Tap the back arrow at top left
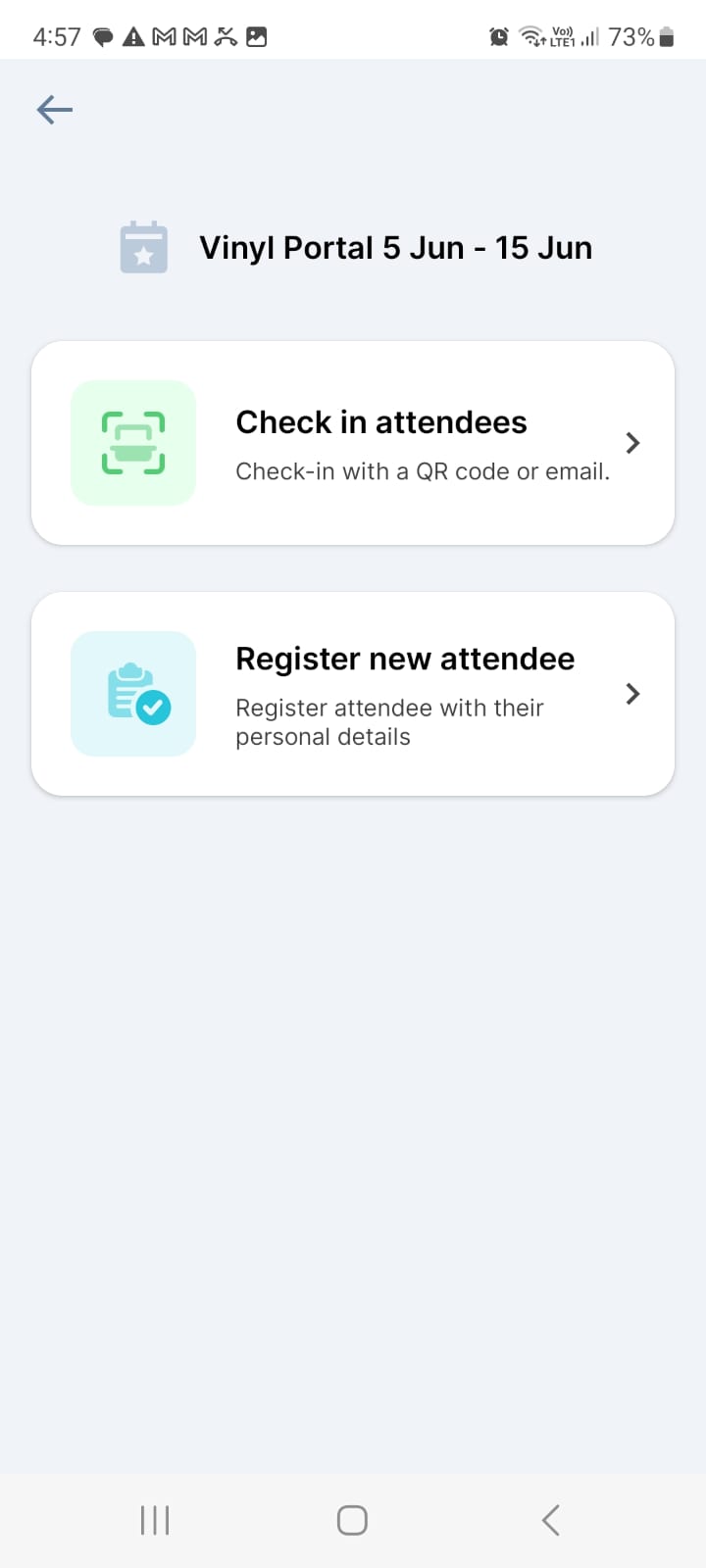 click(54, 110)
